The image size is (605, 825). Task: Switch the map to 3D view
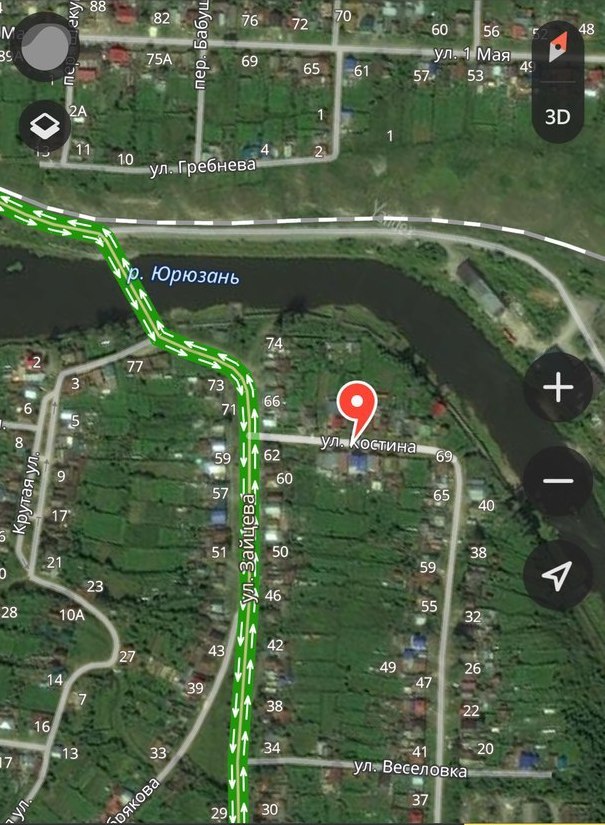(558, 115)
